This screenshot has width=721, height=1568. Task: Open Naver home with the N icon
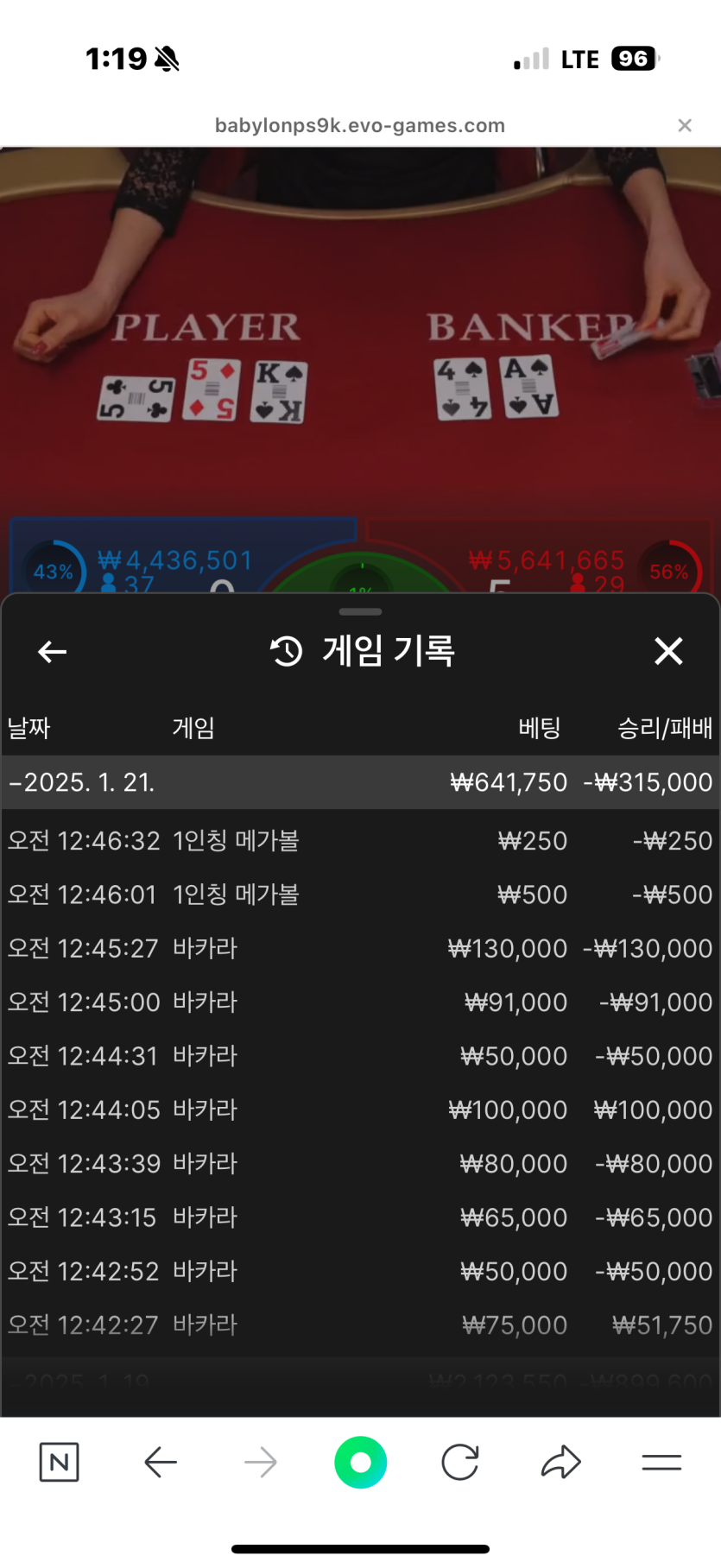59,1462
